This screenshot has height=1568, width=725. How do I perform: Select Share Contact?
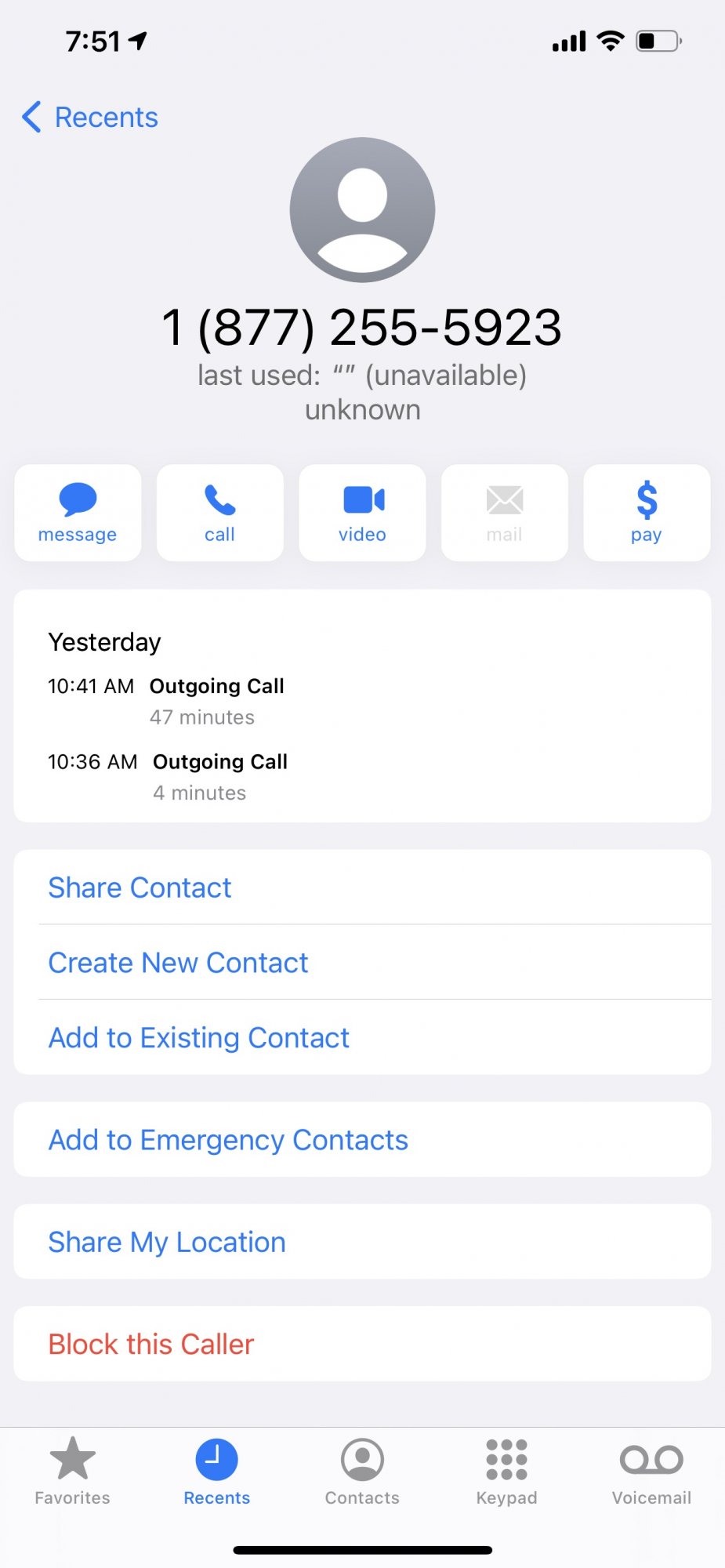click(140, 887)
